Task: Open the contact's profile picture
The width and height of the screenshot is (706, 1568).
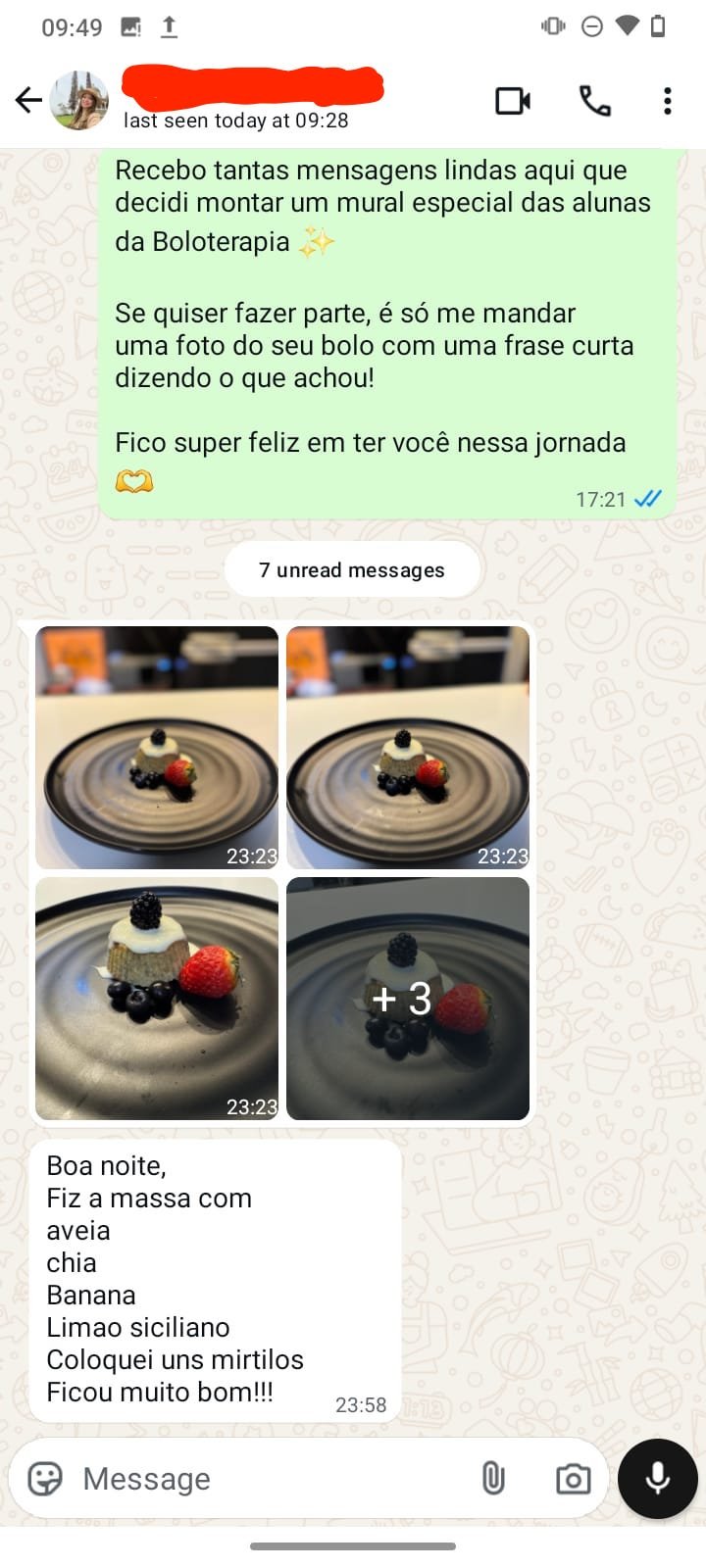Action: (79, 99)
